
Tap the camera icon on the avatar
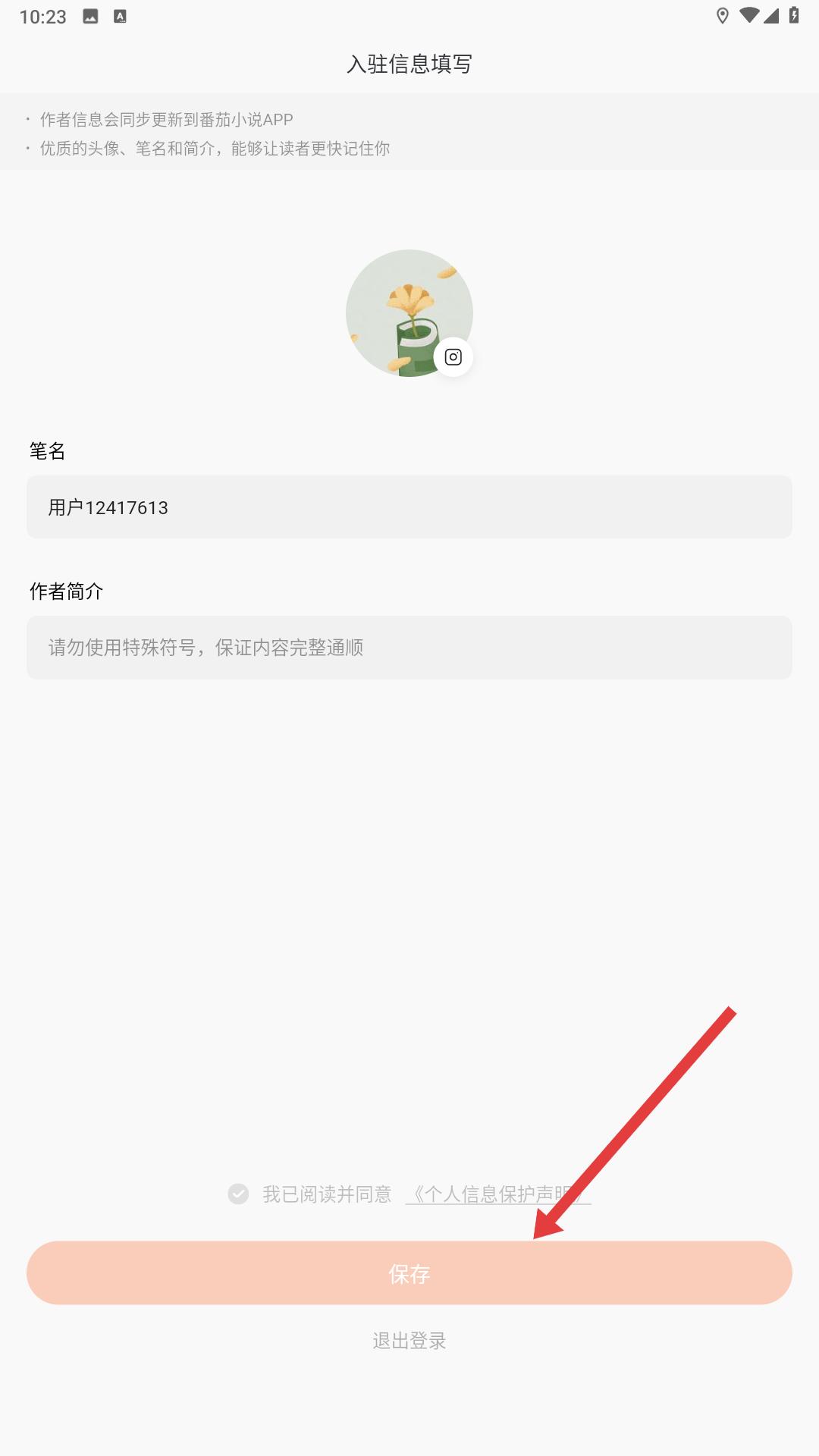pos(453,357)
